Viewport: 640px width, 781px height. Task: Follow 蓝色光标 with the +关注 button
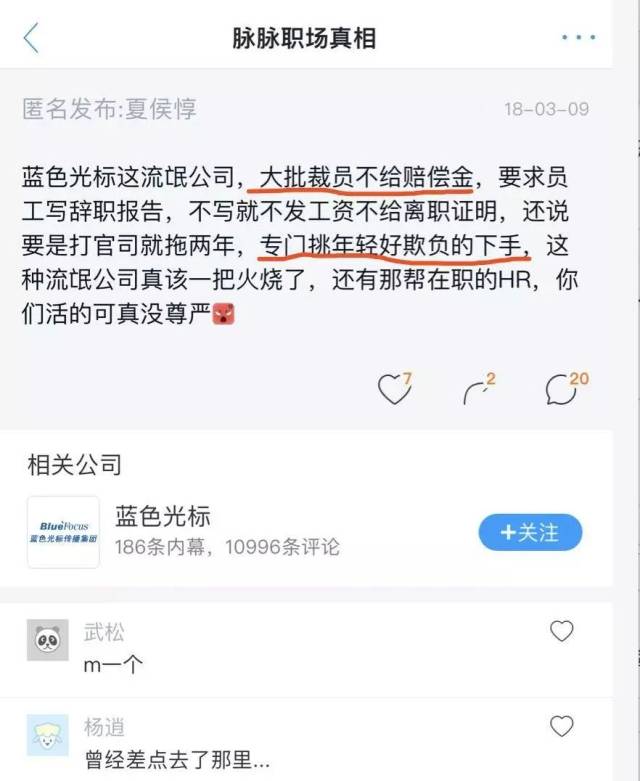530,532
